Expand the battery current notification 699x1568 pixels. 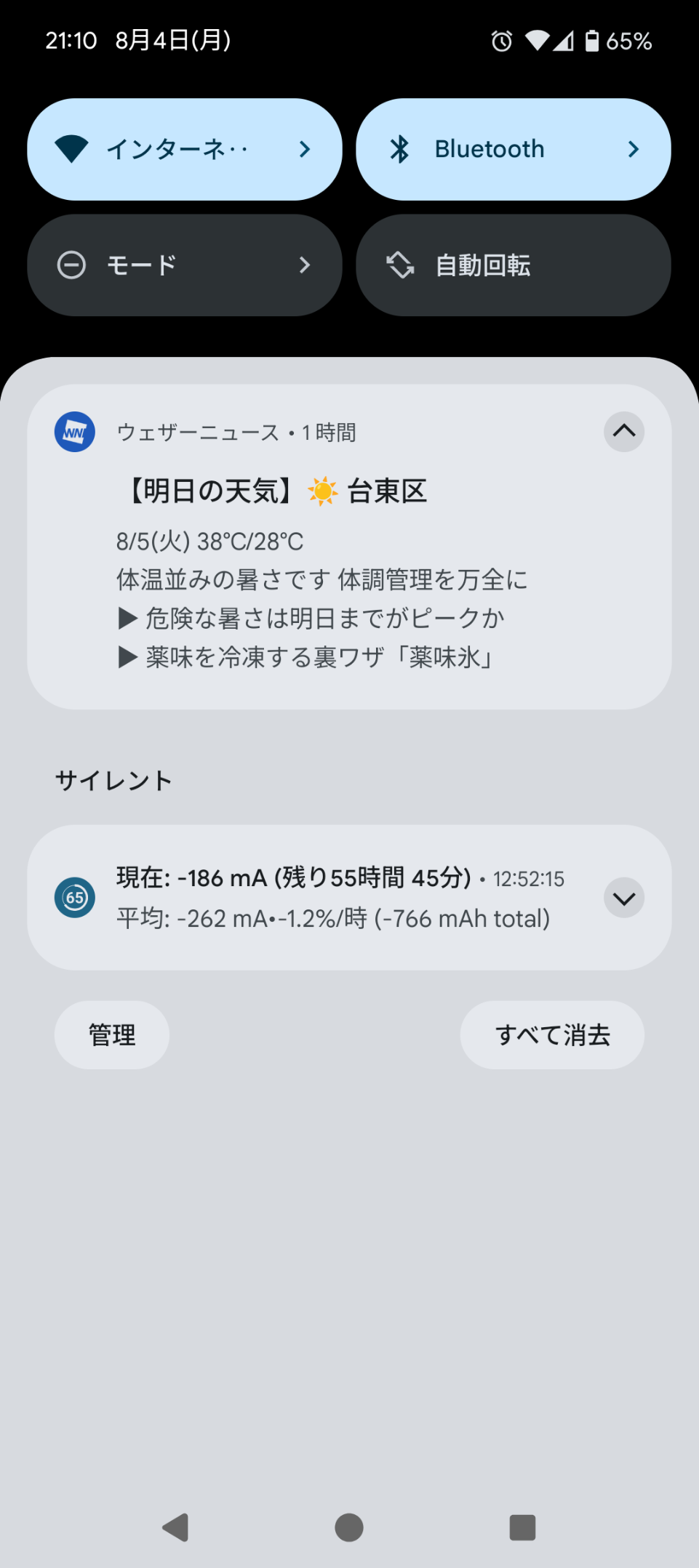pyautogui.click(x=623, y=898)
